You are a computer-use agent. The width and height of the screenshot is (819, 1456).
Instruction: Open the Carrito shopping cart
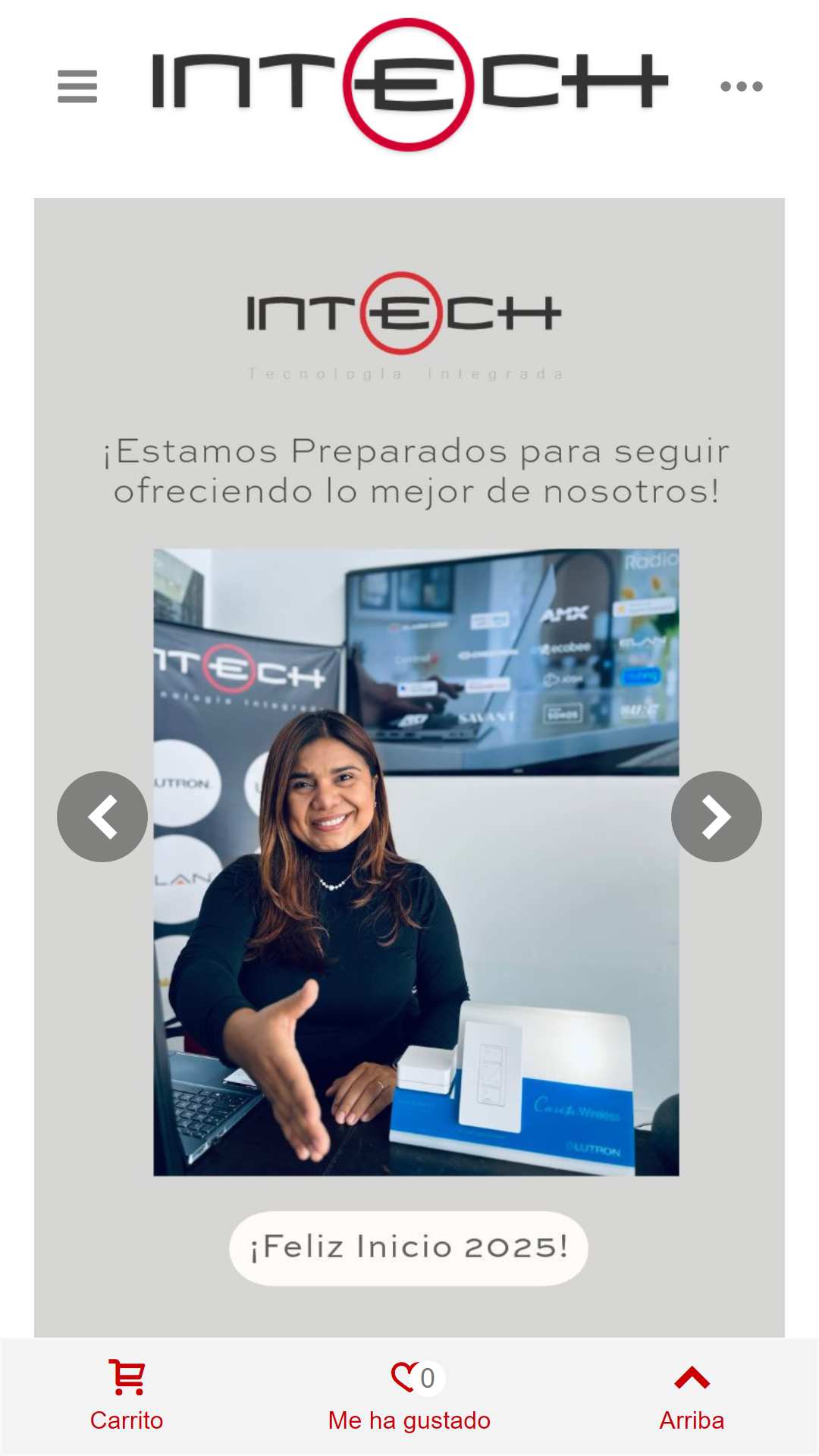pyautogui.click(x=127, y=1395)
